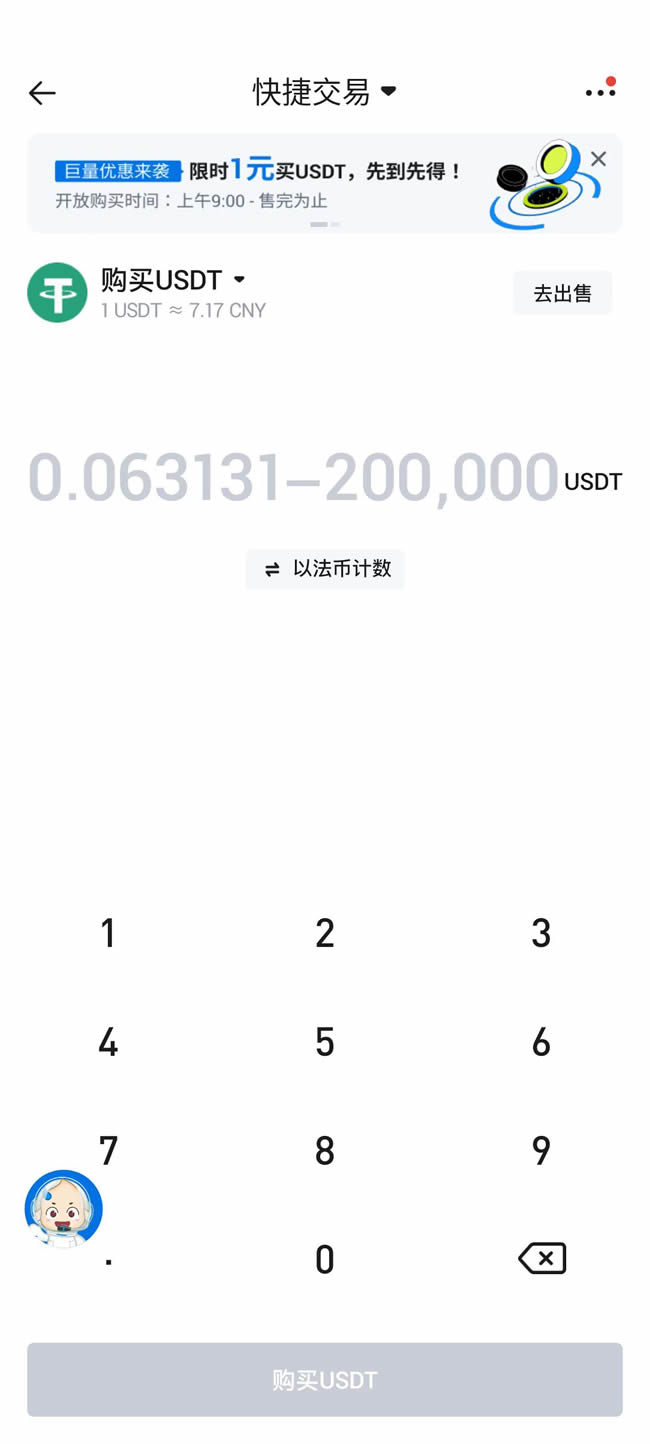Tap keypad number 5
The height and width of the screenshot is (1444, 650).
point(325,1042)
